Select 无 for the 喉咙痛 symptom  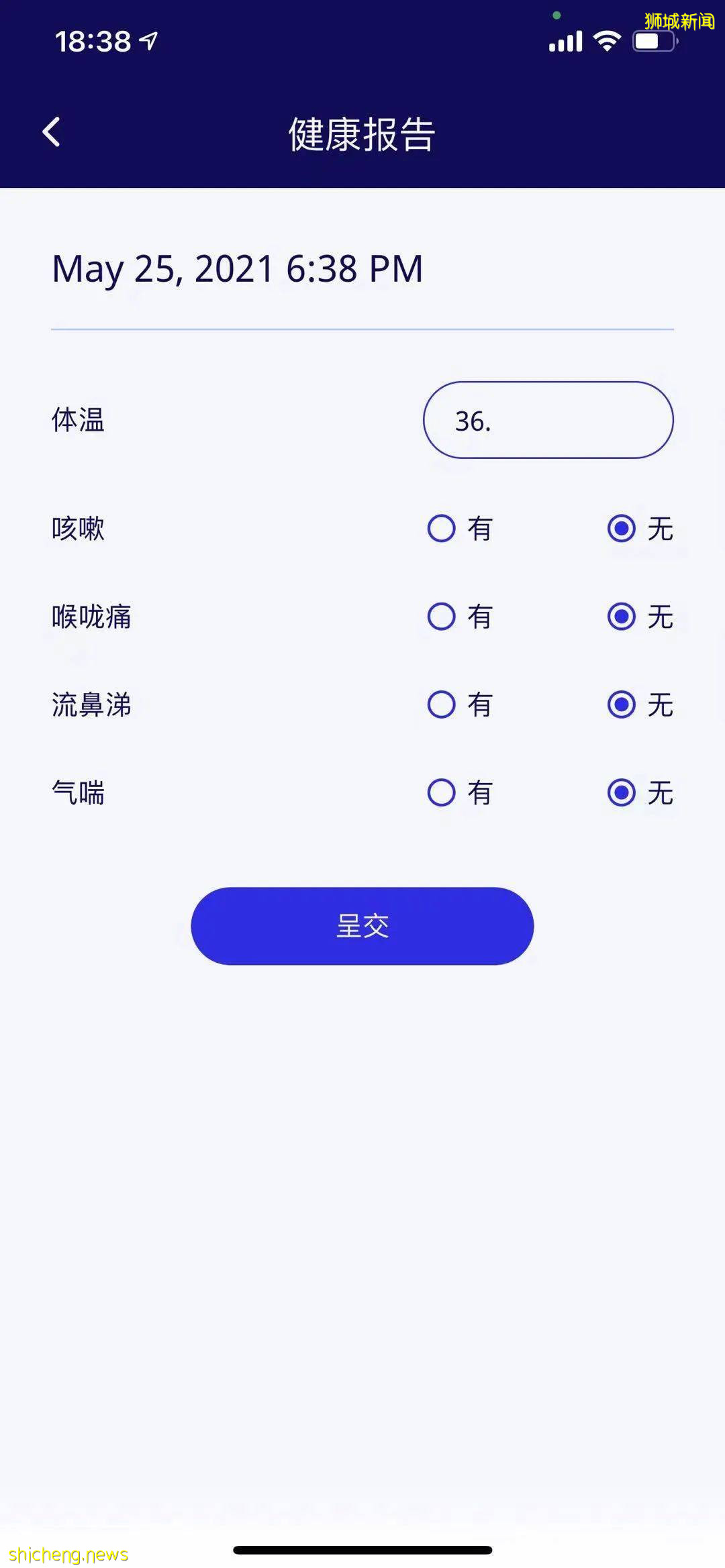pos(621,617)
